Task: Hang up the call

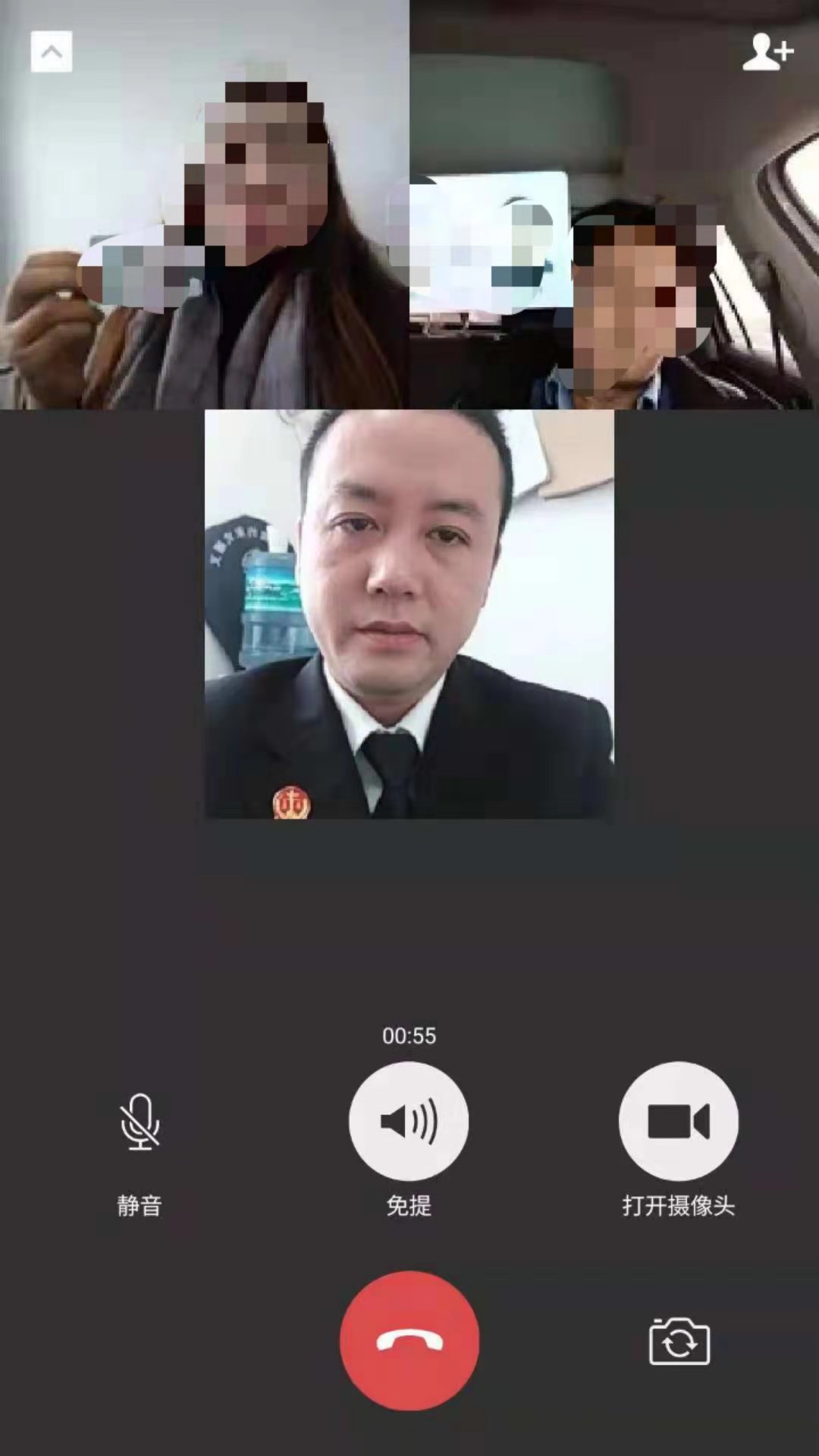Action: coord(409,1341)
